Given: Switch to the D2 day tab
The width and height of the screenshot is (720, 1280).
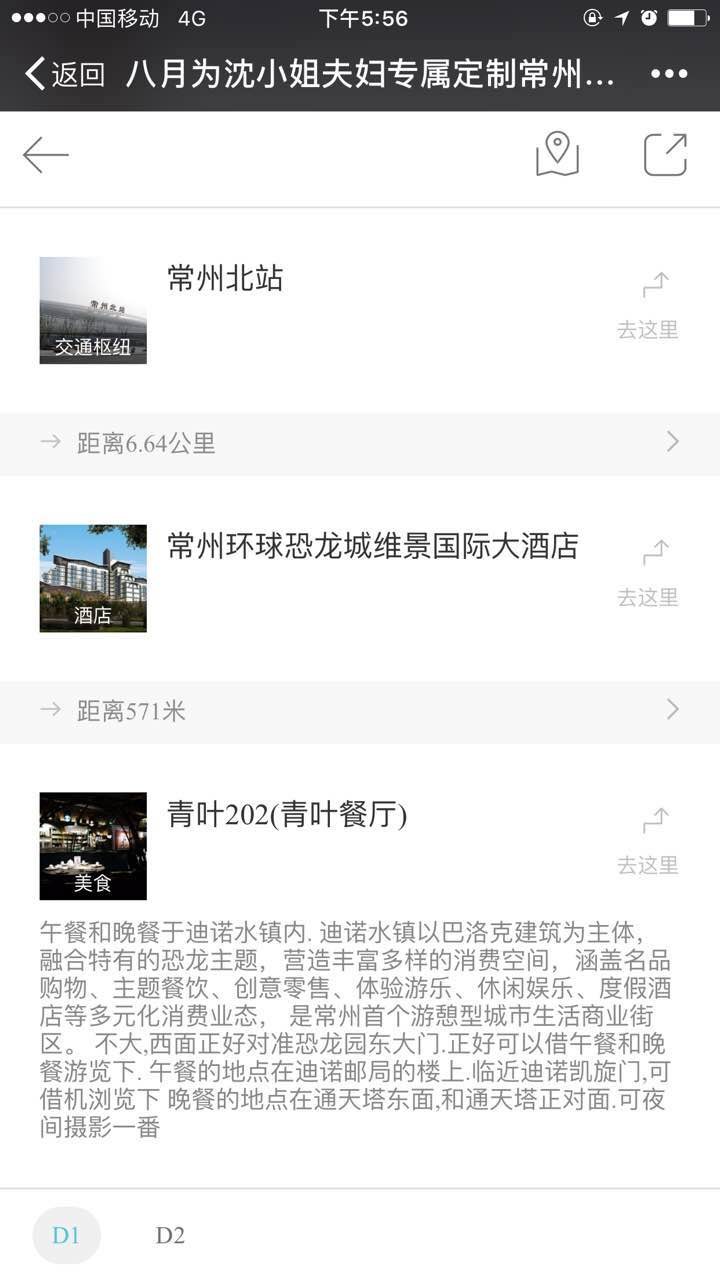Looking at the screenshot, I should (x=170, y=1235).
